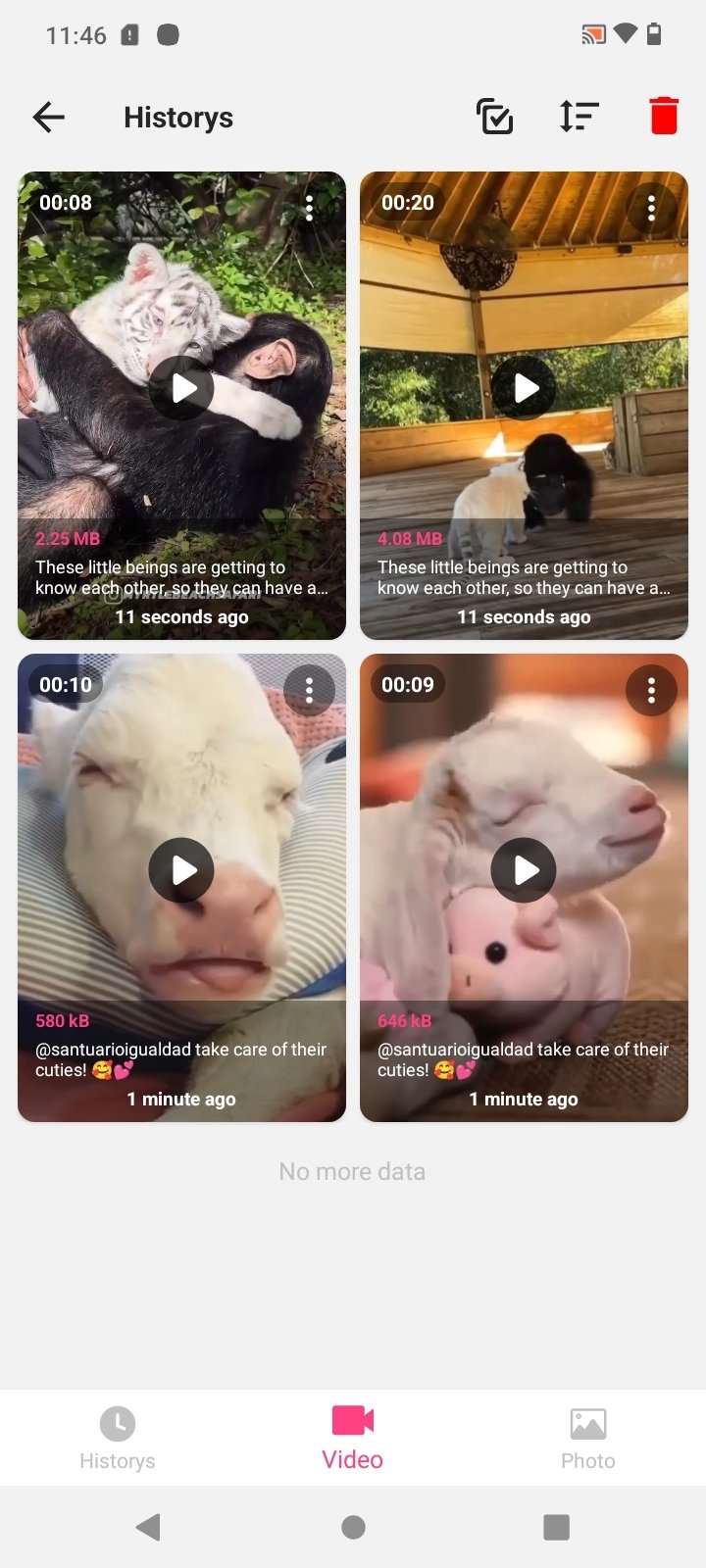The image size is (706, 1568).
Task: Tap the system home button
Action: click(x=353, y=1527)
